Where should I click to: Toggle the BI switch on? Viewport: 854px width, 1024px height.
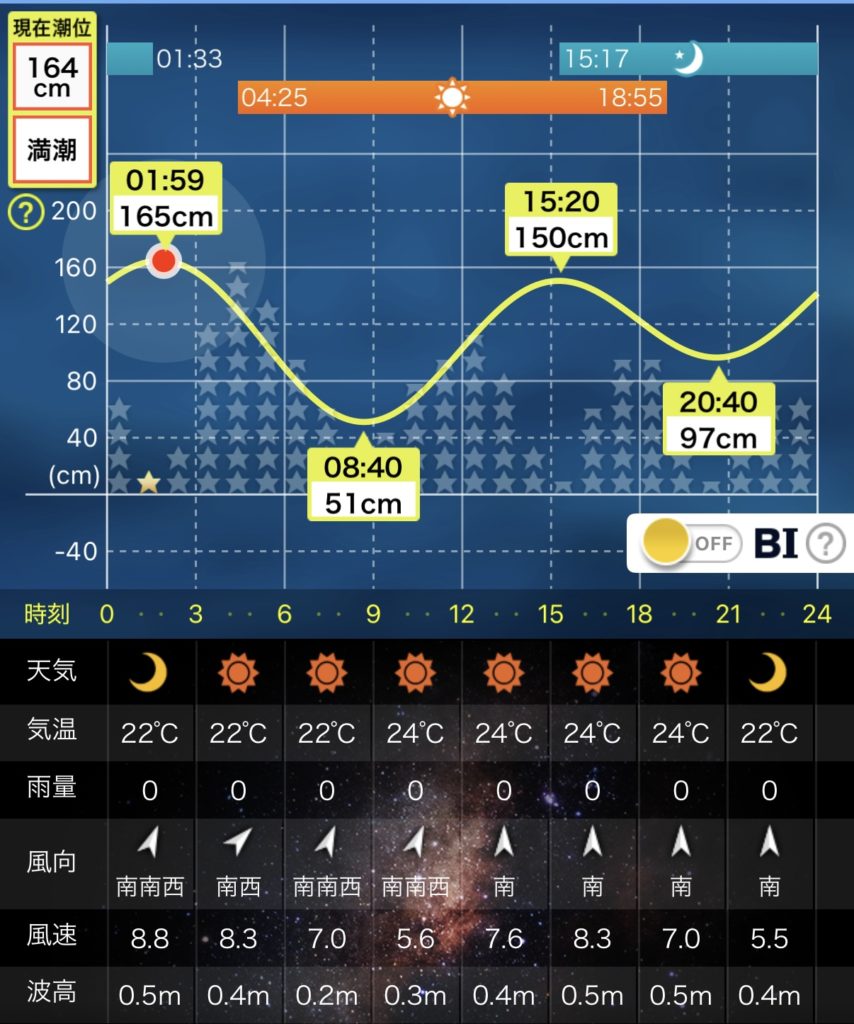pos(692,544)
